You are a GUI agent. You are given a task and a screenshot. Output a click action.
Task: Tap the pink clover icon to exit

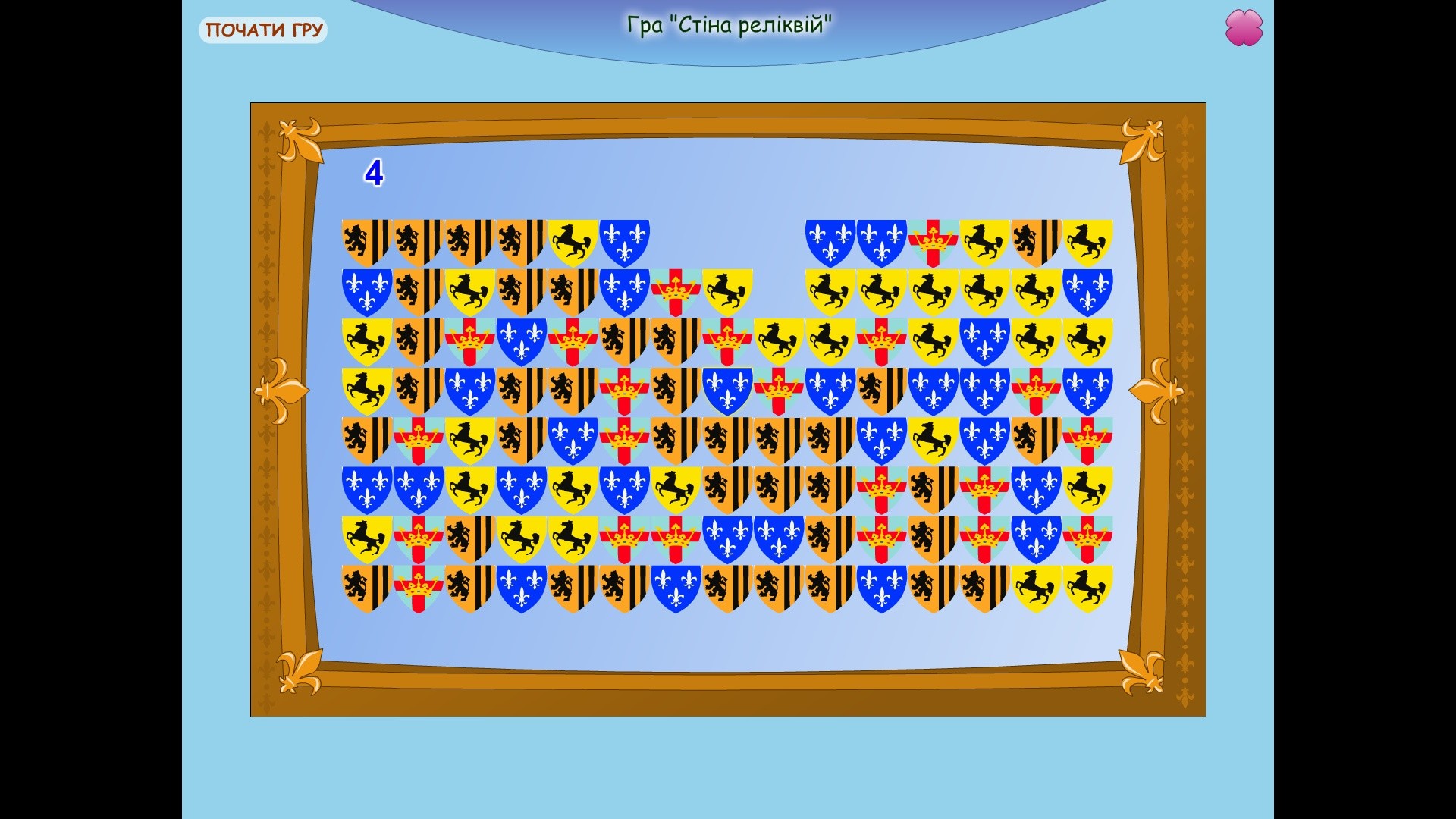1244,28
